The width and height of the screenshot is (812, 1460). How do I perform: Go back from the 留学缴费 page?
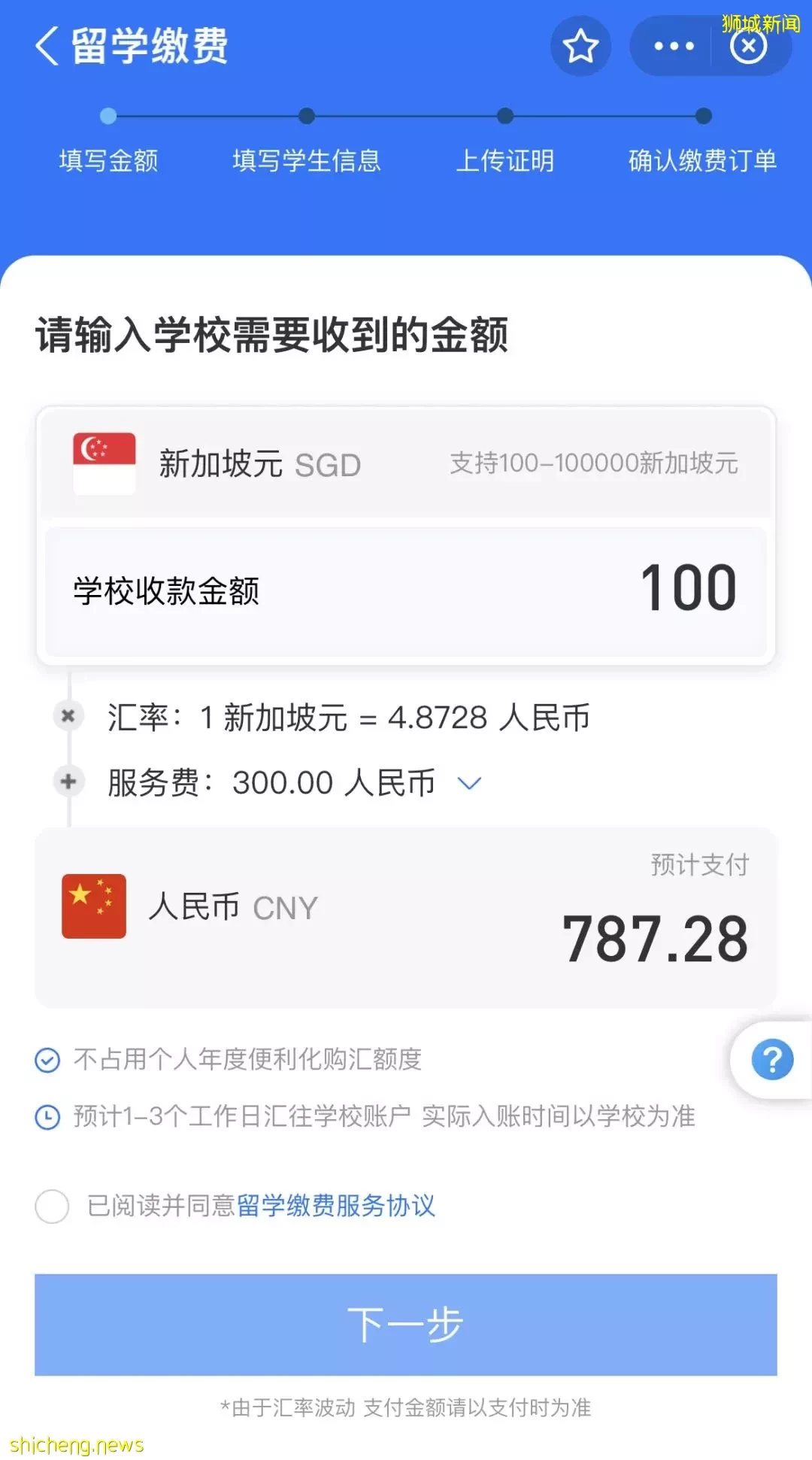pyautogui.click(x=47, y=46)
